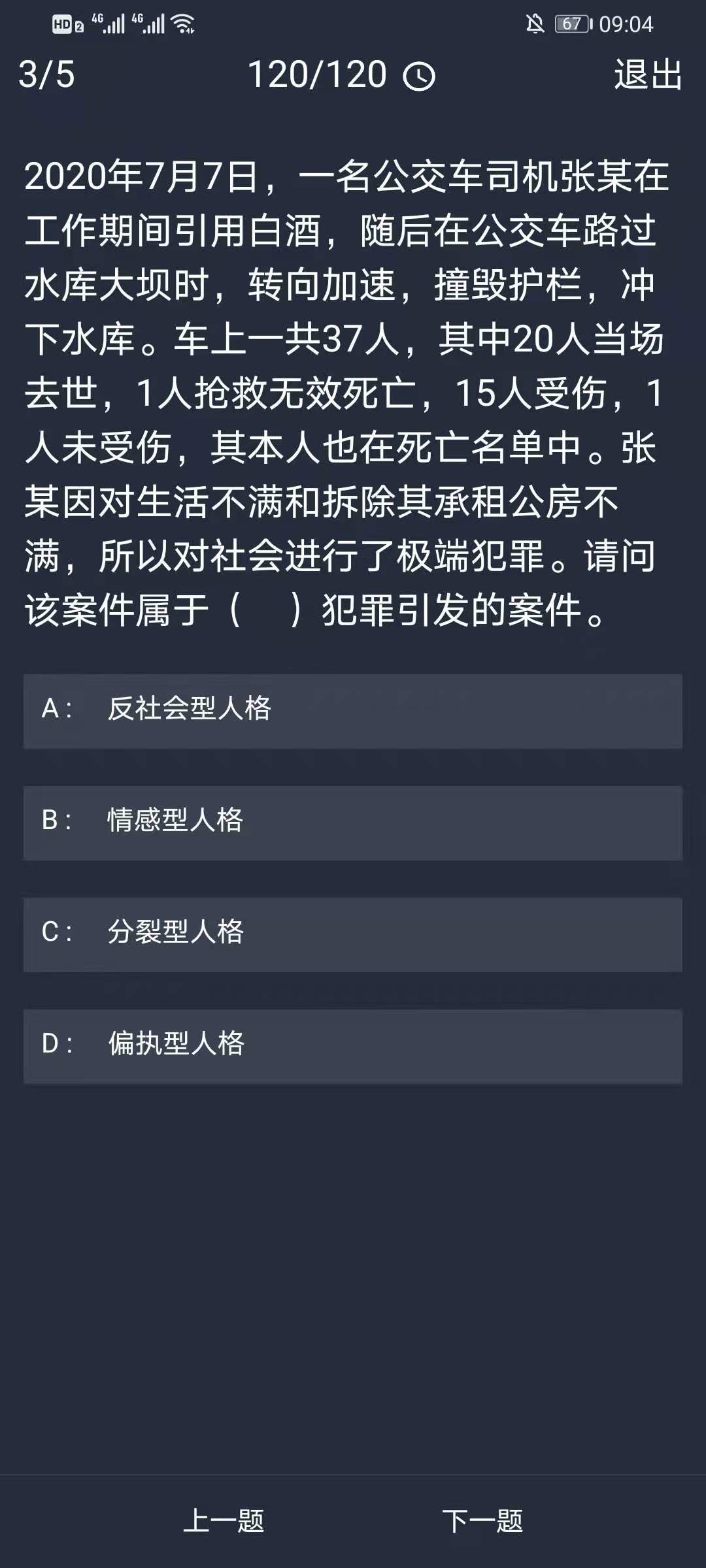The image size is (706, 1568).
Task: Pick answer C: 分裂型人格
Action: click(x=353, y=934)
